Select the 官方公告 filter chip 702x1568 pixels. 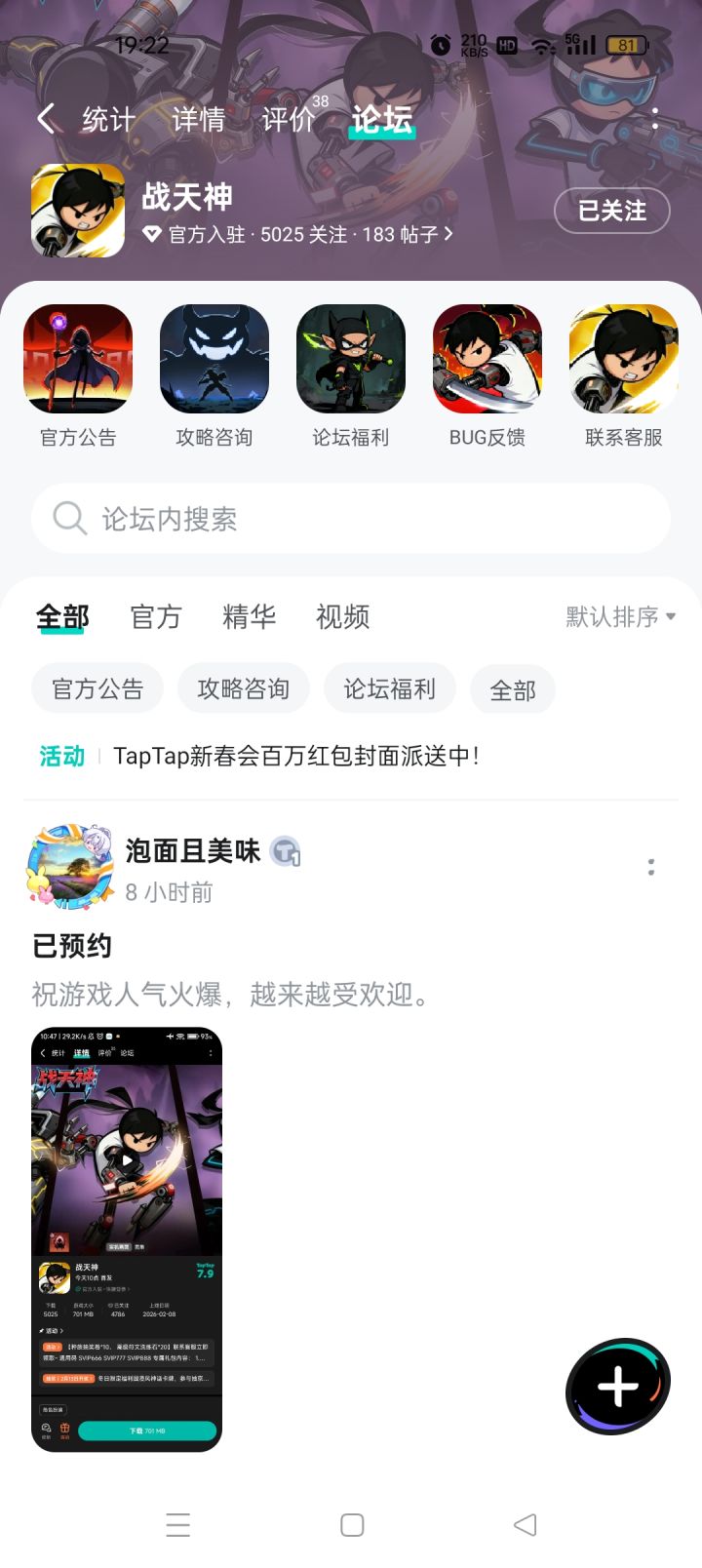click(97, 688)
